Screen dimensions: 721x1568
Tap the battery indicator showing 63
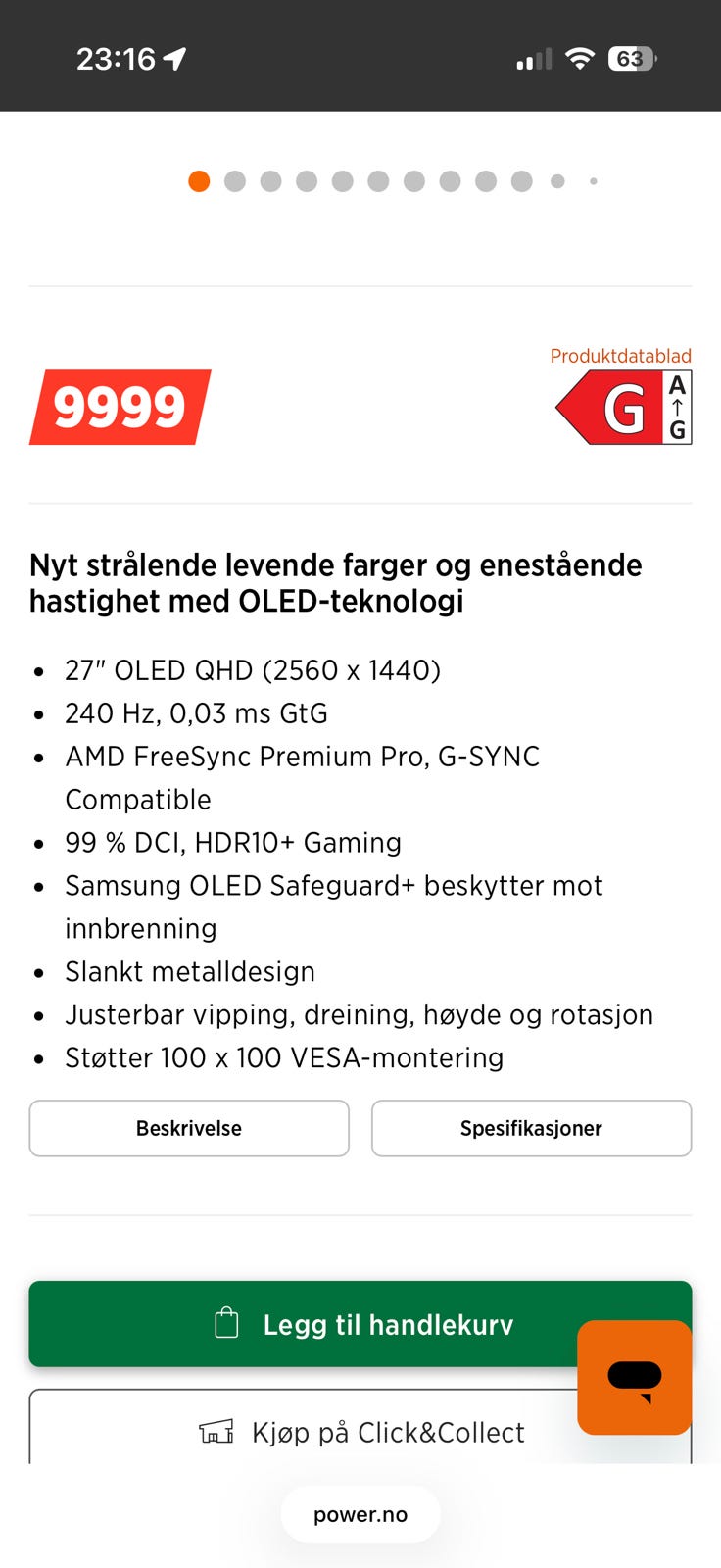point(632,59)
